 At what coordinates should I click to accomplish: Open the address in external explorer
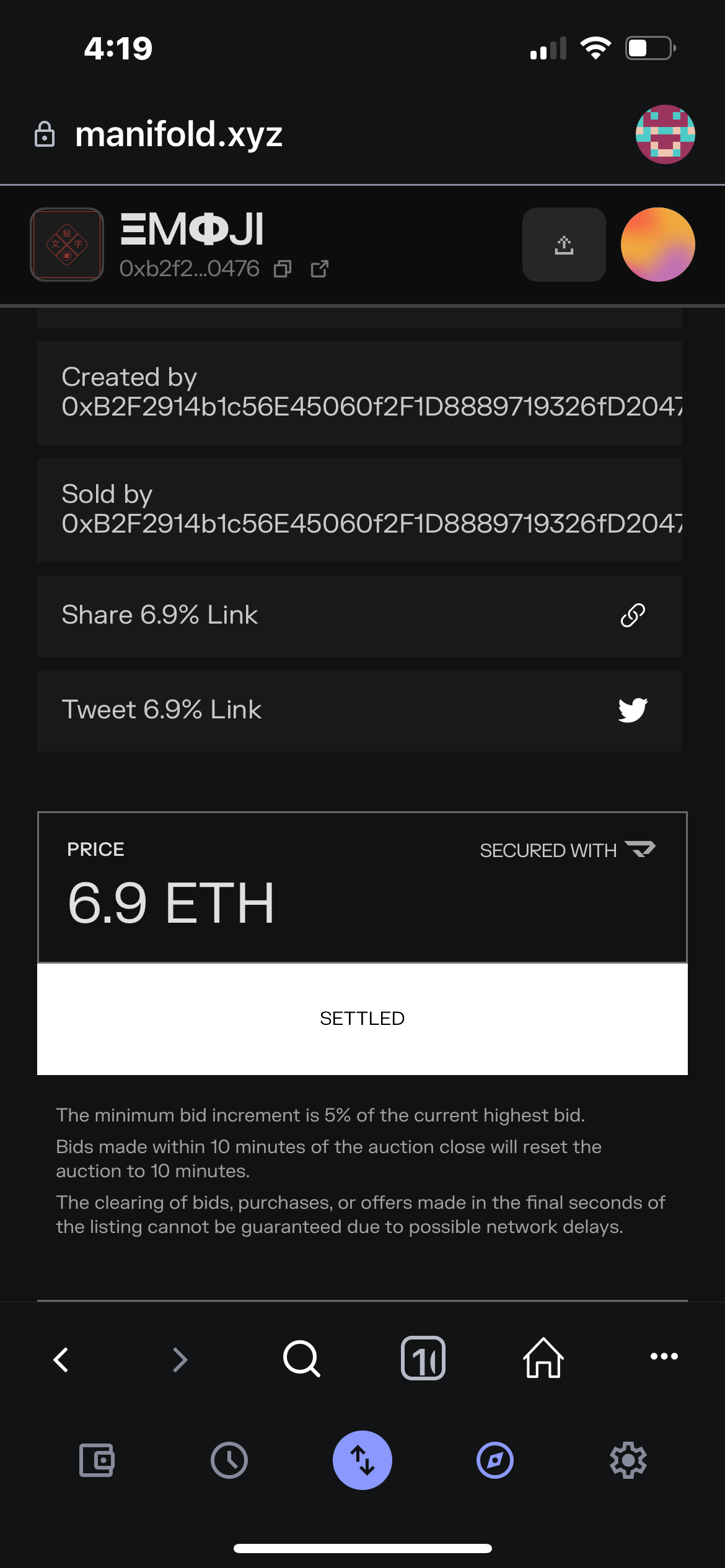tap(319, 269)
